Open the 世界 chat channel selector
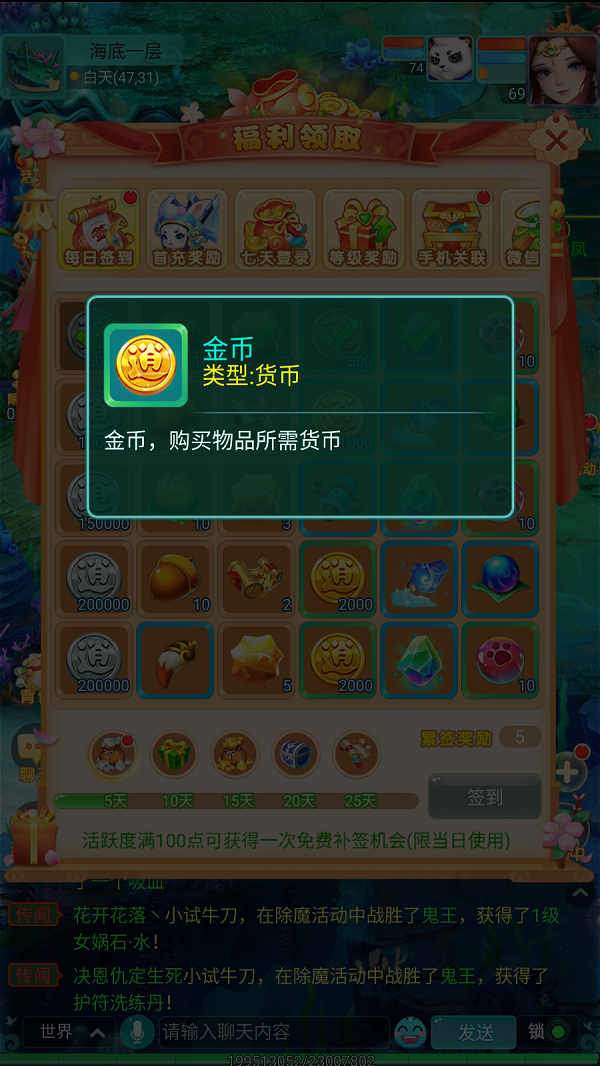 70,1032
